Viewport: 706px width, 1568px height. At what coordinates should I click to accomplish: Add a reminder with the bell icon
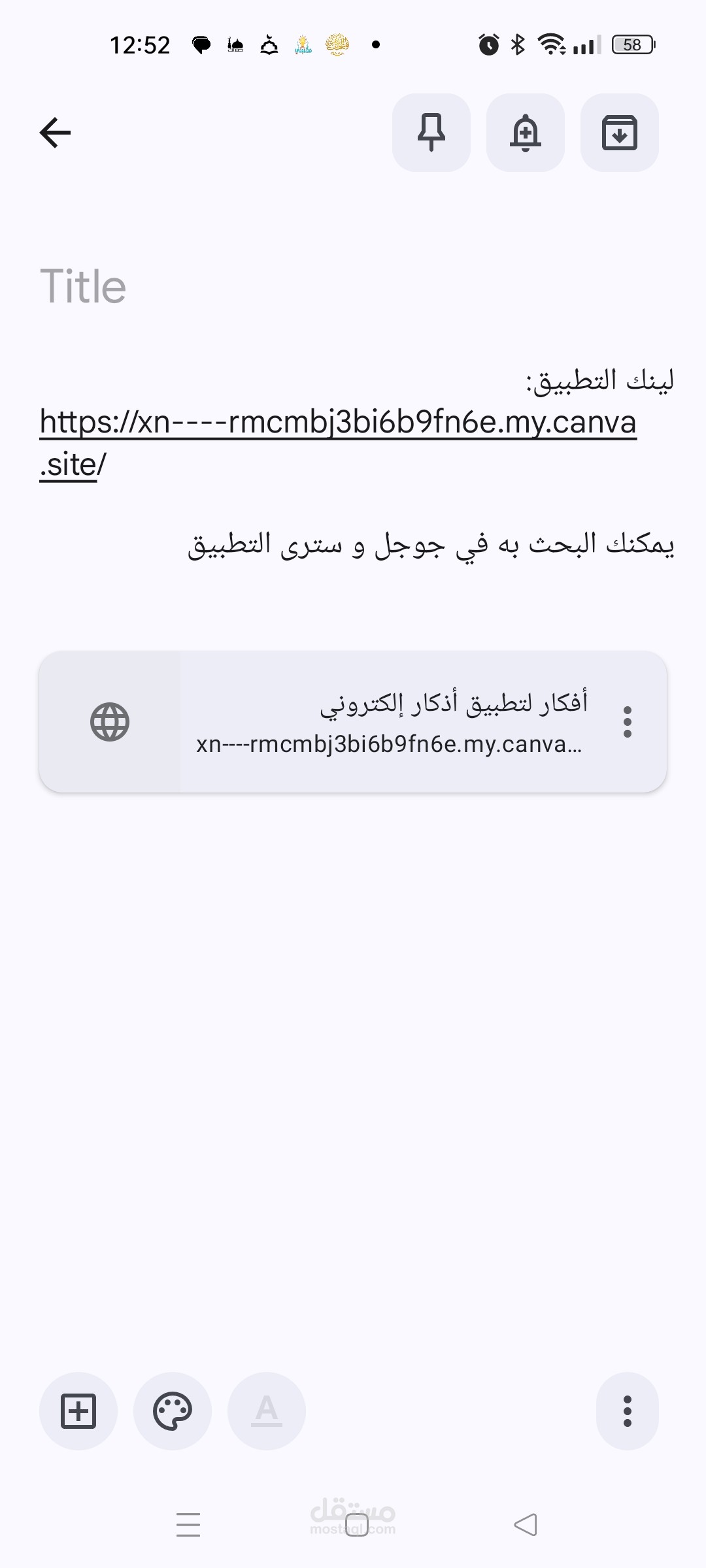[526, 133]
